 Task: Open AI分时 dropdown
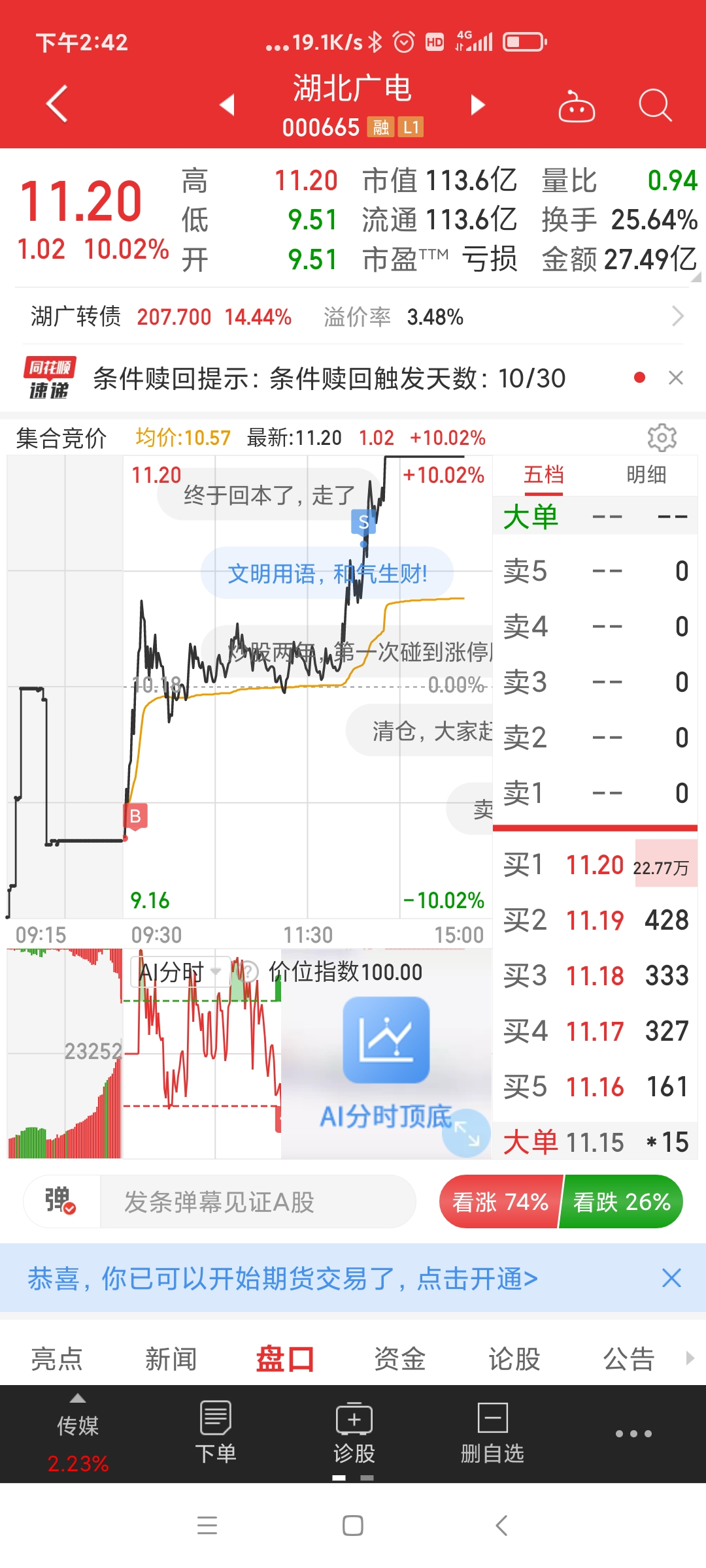[x=179, y=972]
